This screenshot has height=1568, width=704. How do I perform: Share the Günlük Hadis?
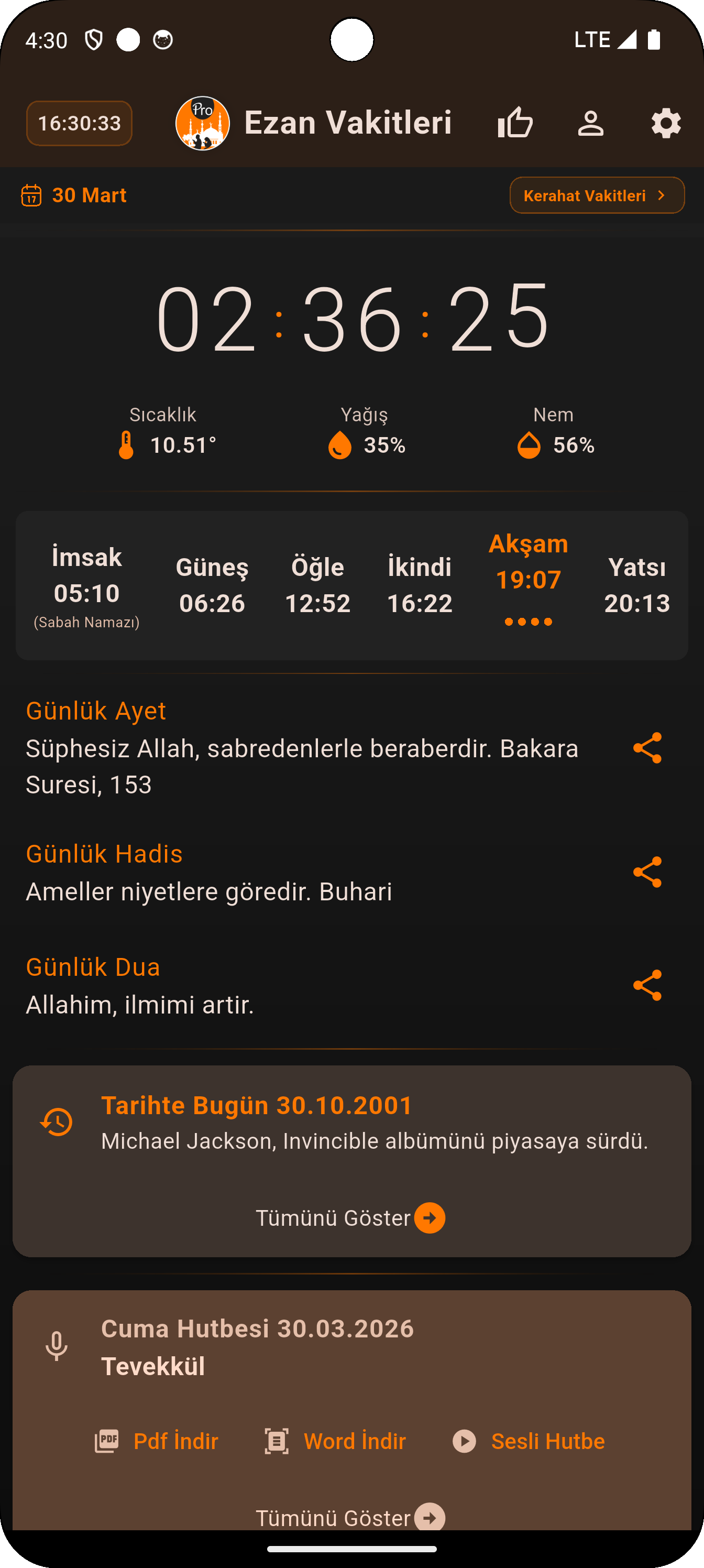click(648, 872)
